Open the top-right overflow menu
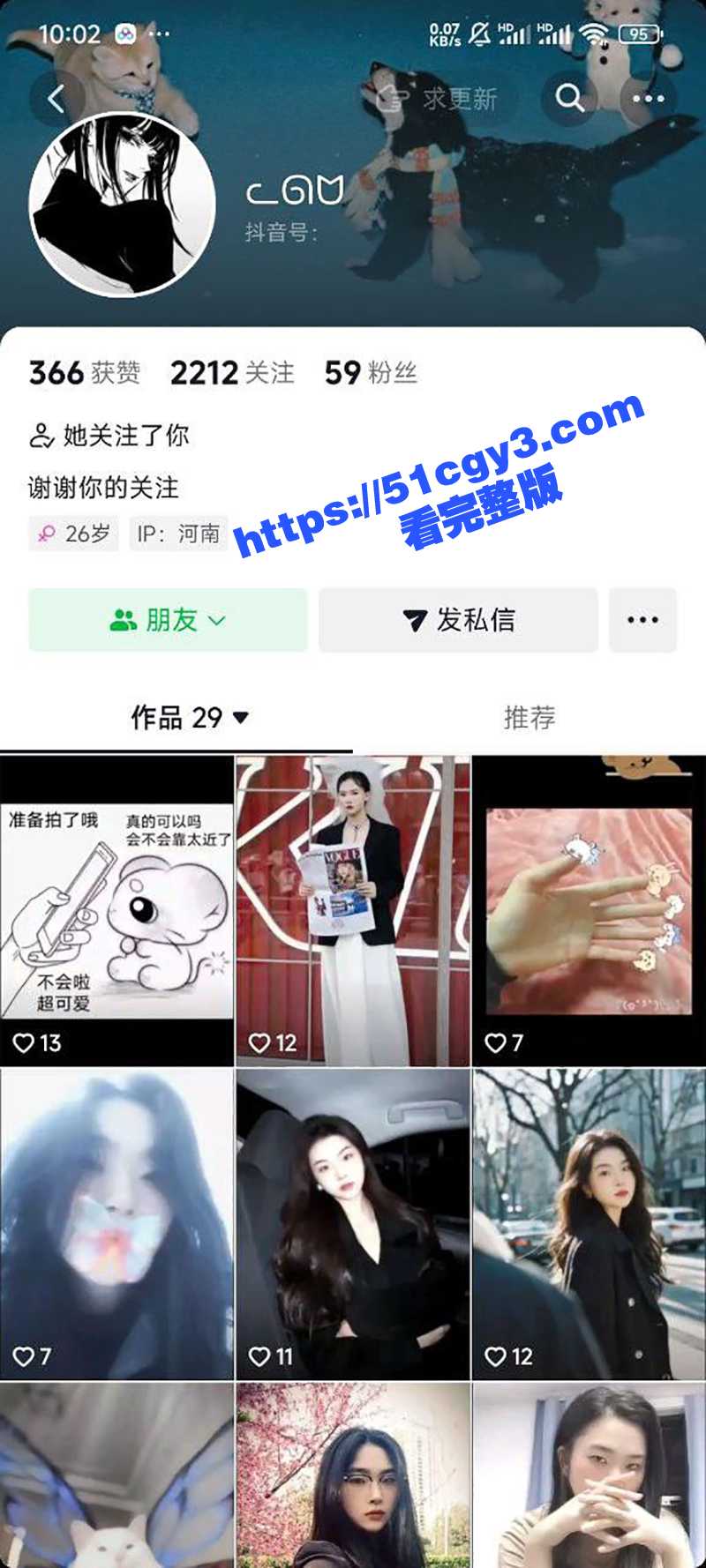The width and height of the screenshot is (706, 1568). pos(648,99)
